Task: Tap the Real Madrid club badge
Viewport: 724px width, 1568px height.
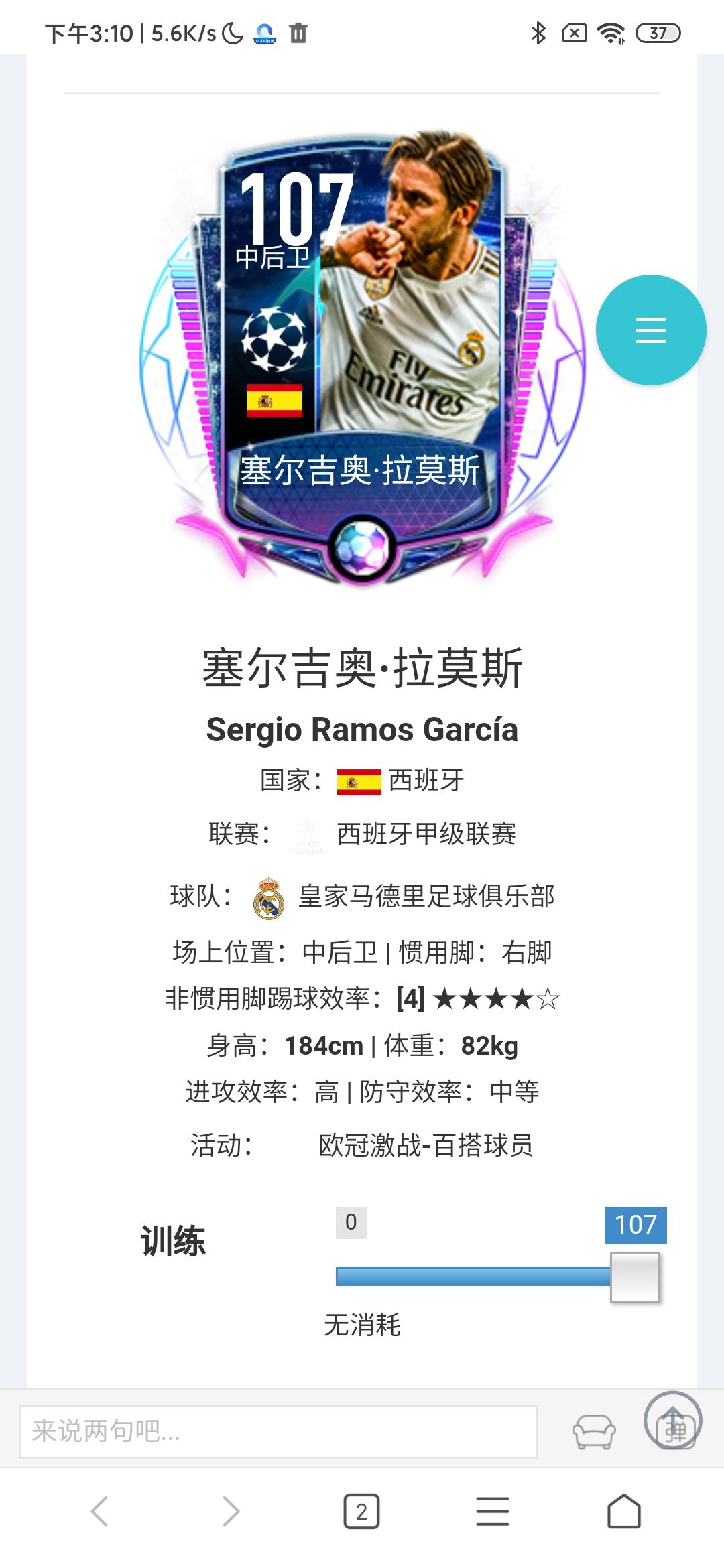Action: point(267,901)
